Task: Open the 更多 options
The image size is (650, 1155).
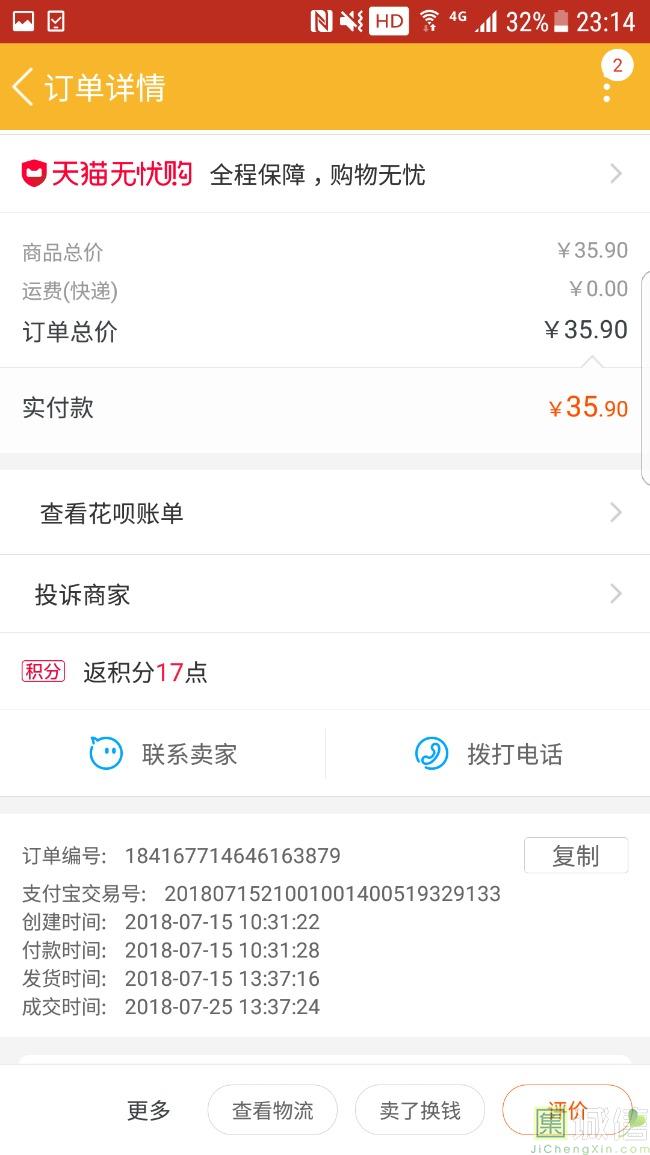Action: 149,1110
